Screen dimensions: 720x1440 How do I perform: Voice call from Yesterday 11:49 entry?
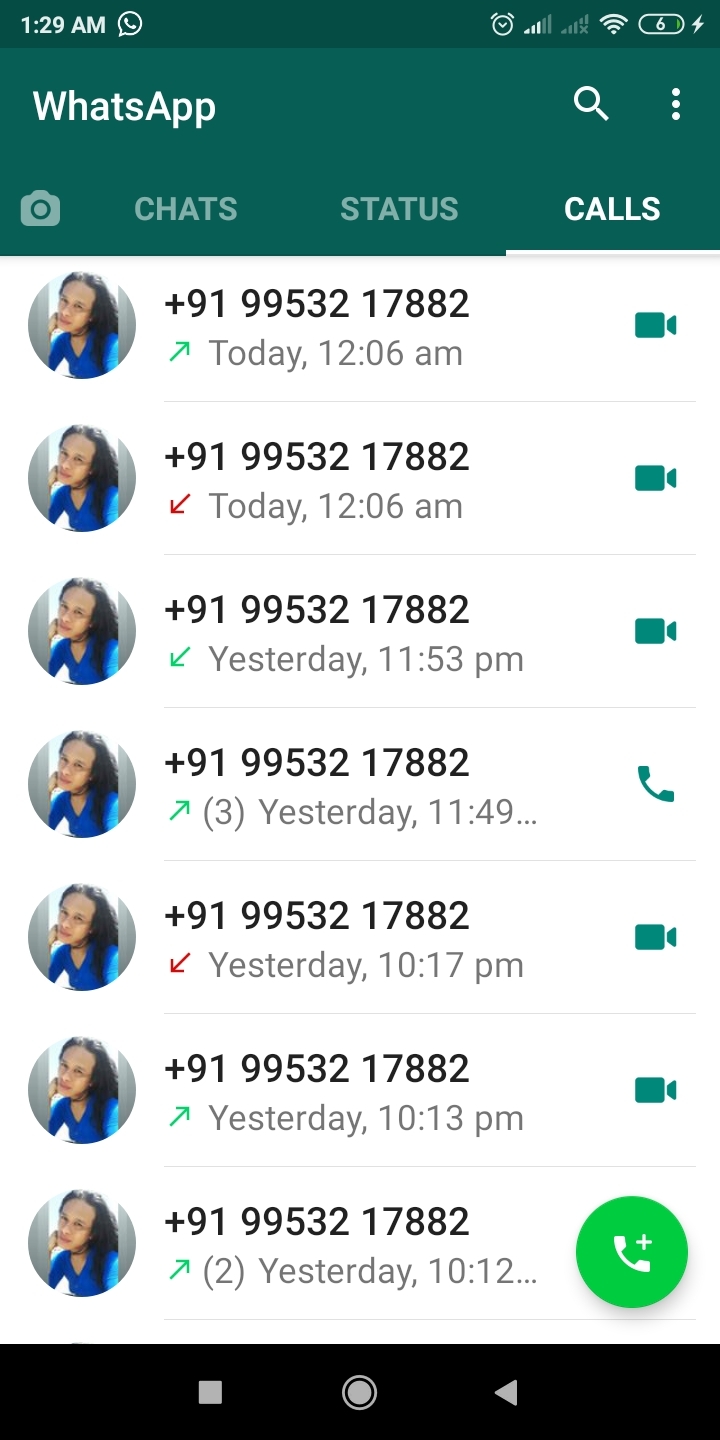click(655, 785)
